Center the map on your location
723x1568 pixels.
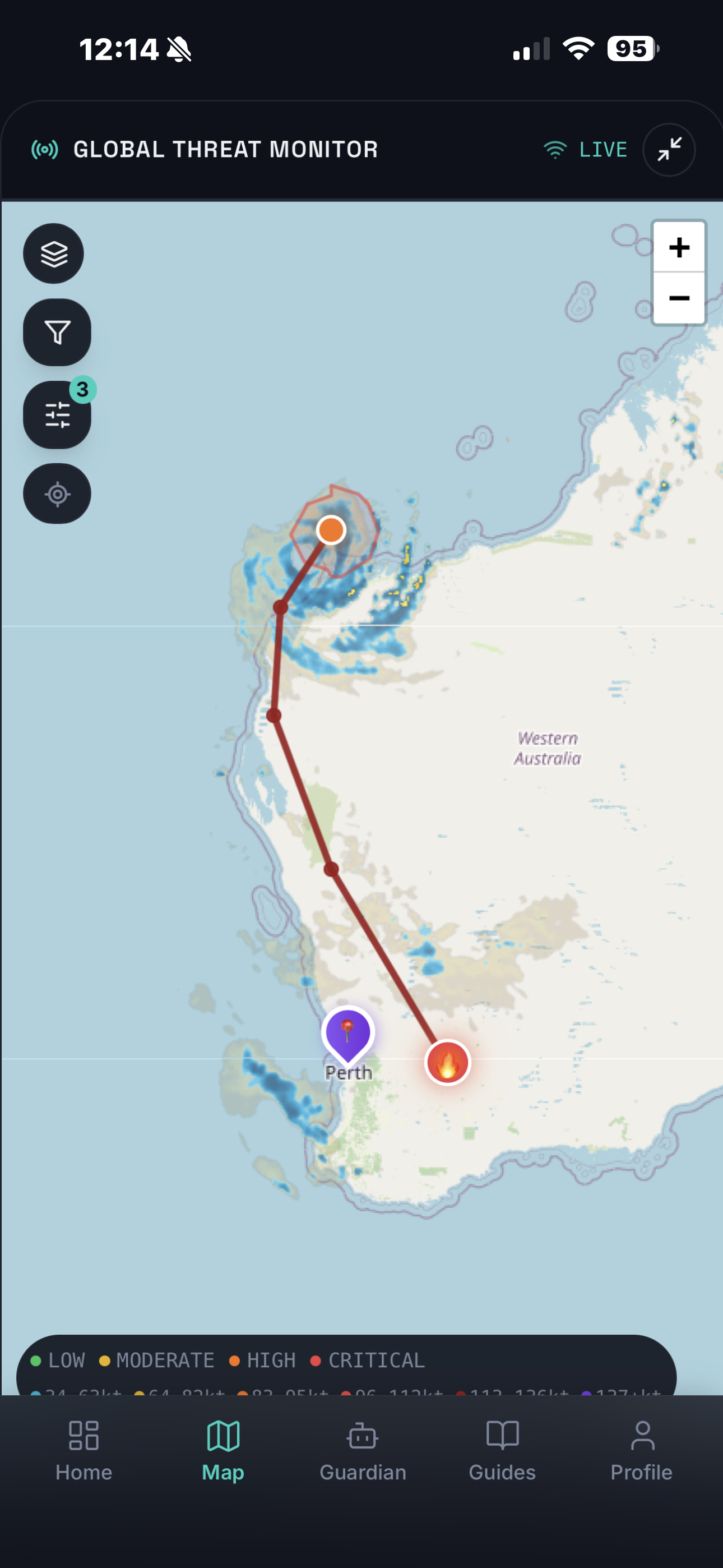click(x=57, y=493)
